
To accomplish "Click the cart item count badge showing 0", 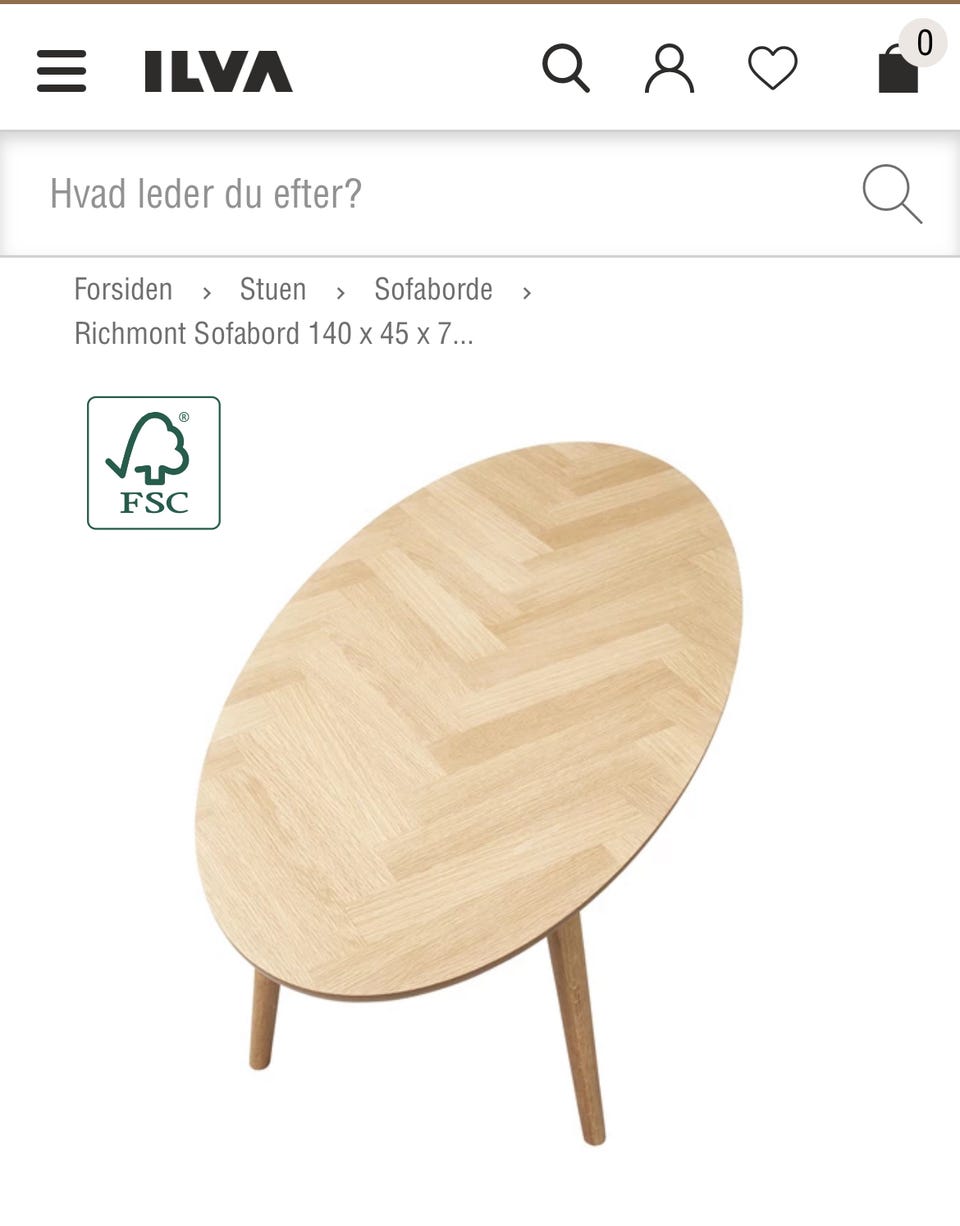I will pos(923,42).
